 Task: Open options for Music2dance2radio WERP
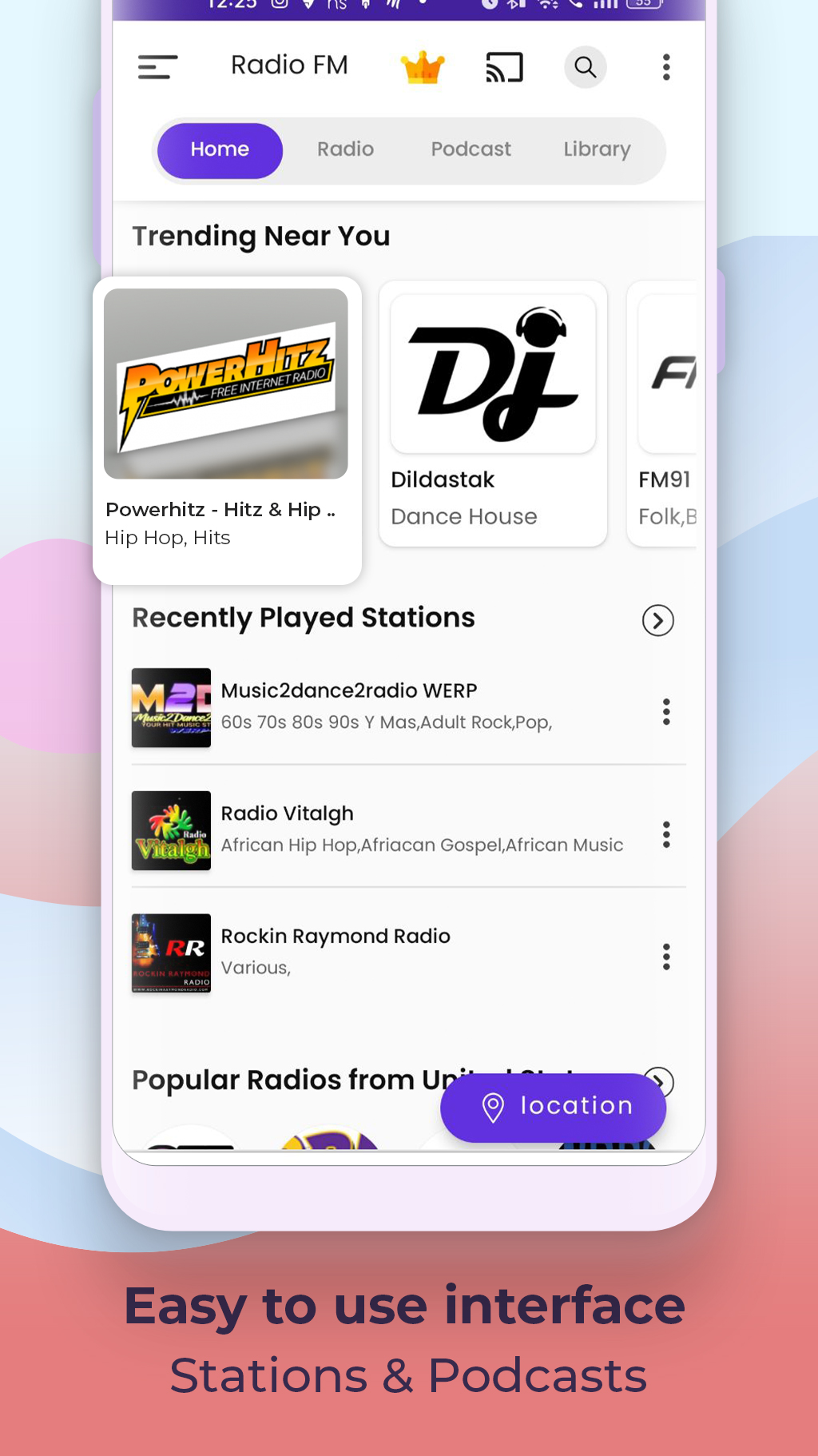click(x=666, y=711)
